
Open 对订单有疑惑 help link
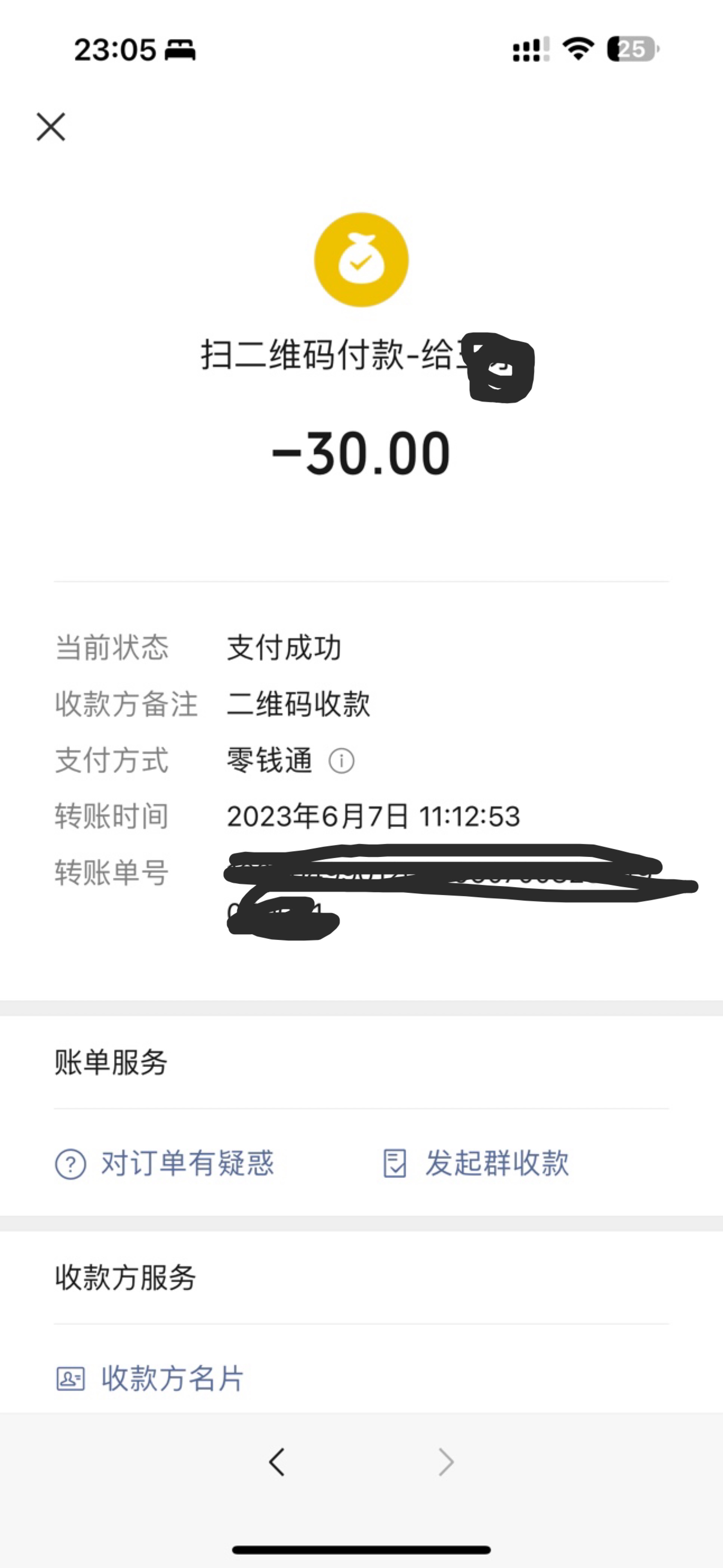pyautogui.click(x=164, y=1163)
